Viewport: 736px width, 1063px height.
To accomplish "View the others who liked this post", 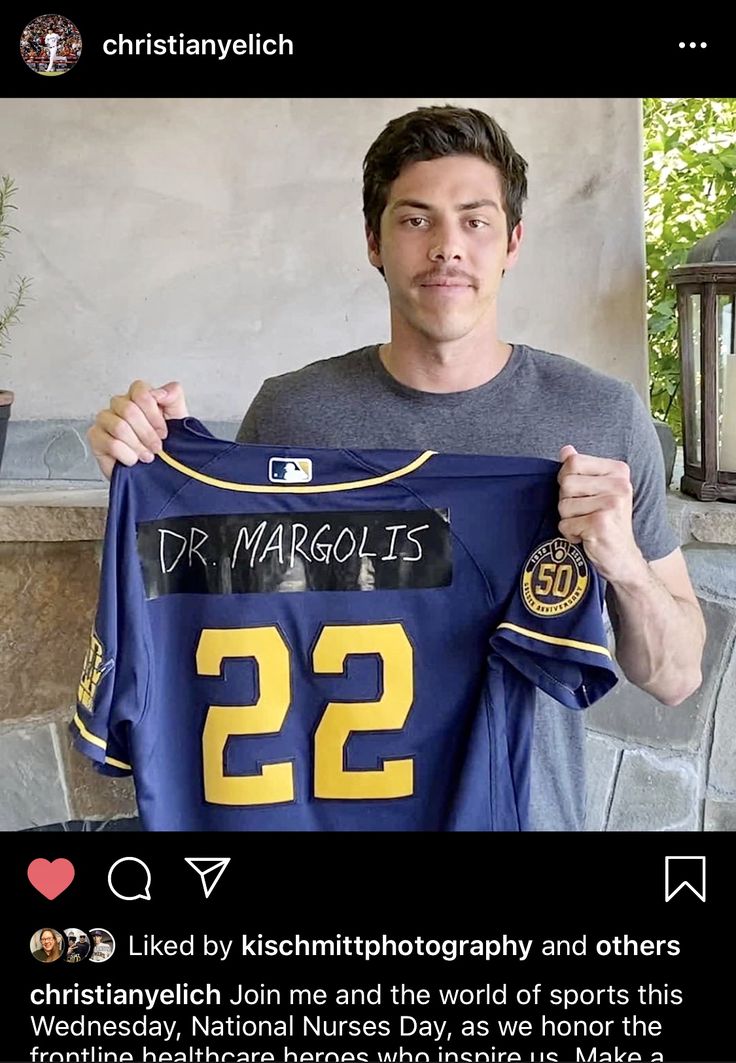I will 637,946.
